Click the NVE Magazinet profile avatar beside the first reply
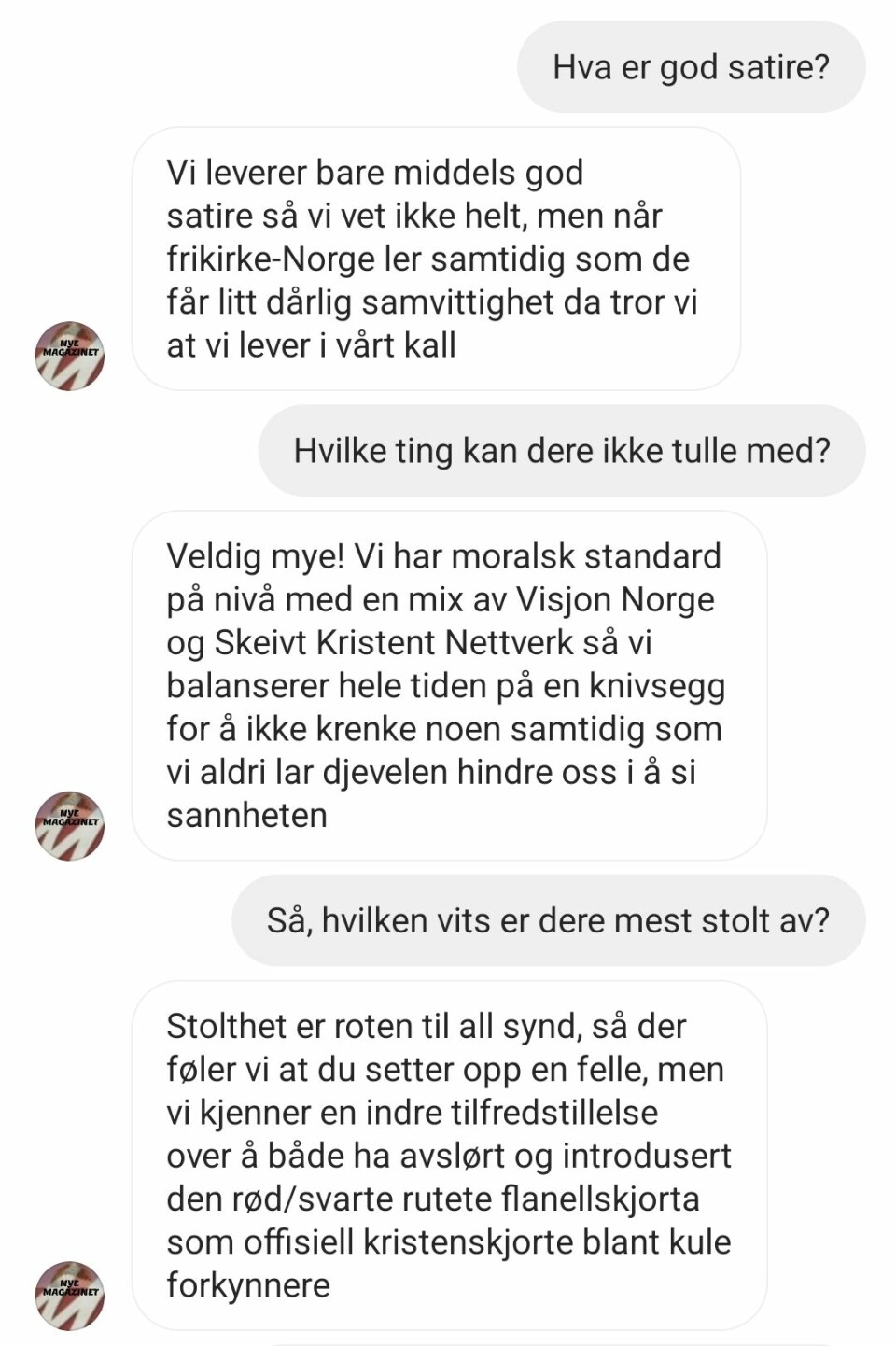 click(70, 356)
